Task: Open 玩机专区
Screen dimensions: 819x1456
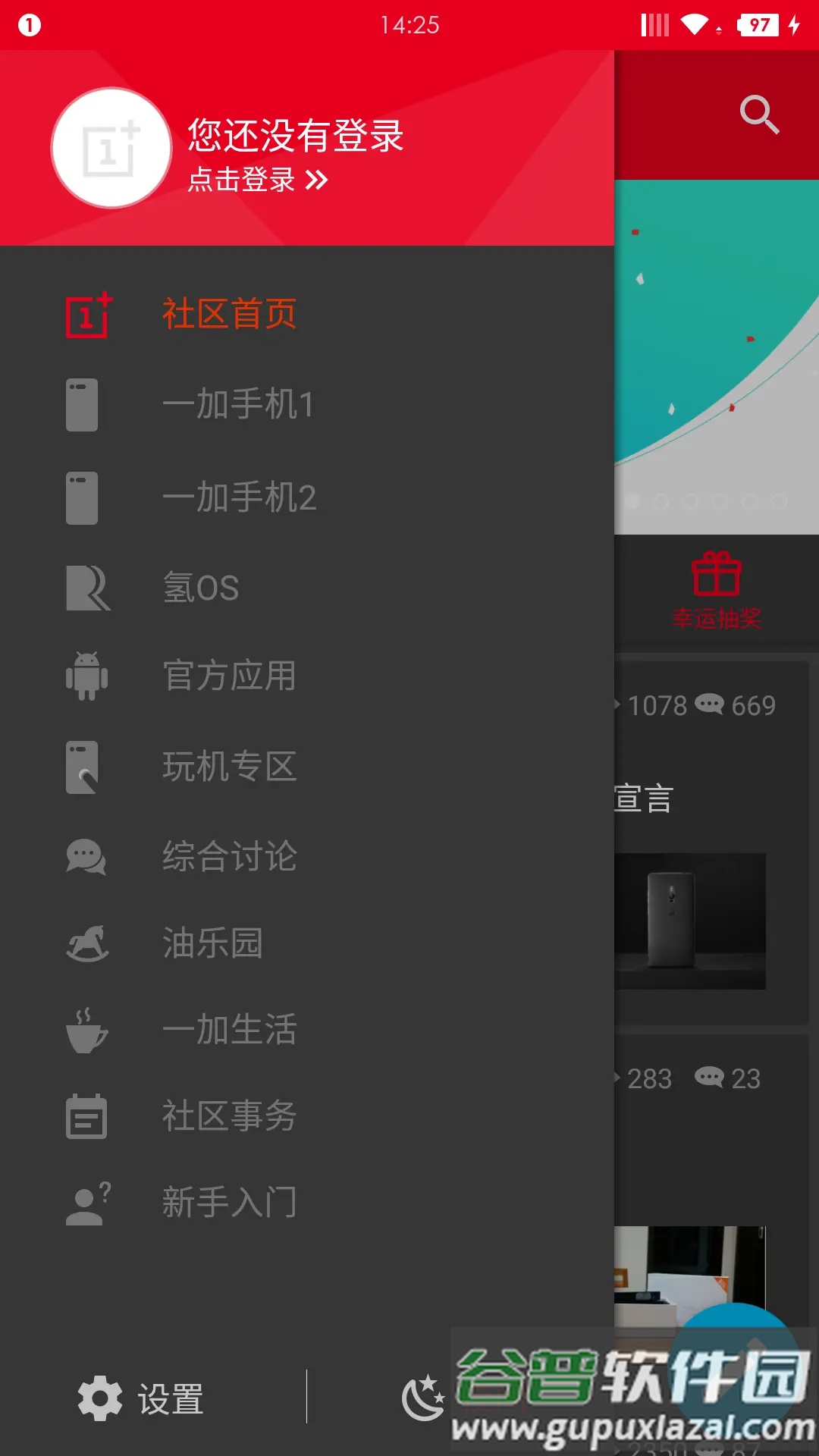Action: pyautogui.click(x=229, y=766)
